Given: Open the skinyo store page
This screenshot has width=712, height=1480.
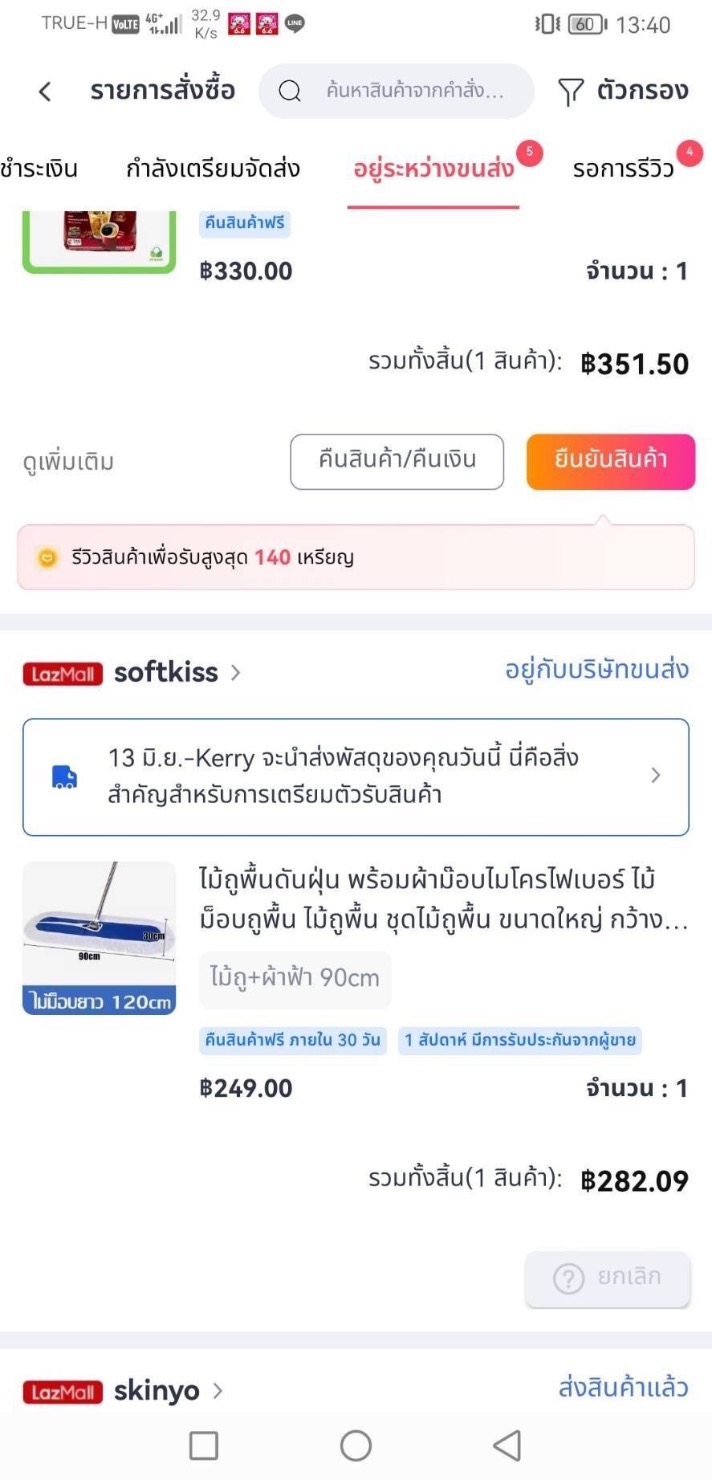Looking at the screenshot, I should 156,1390.
